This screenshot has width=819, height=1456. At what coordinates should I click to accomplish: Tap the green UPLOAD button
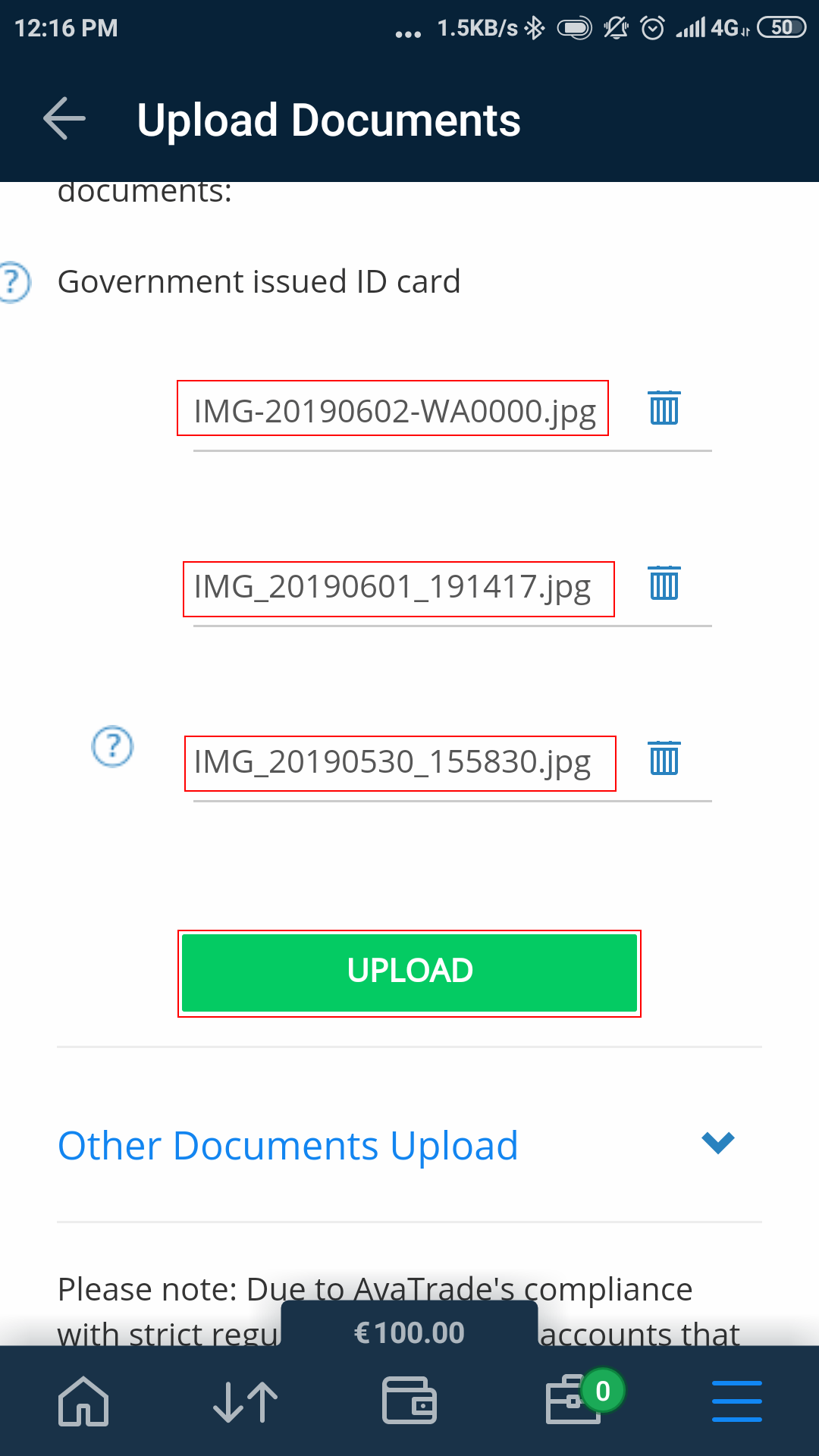pyautogui.click(x=409, y=973)
